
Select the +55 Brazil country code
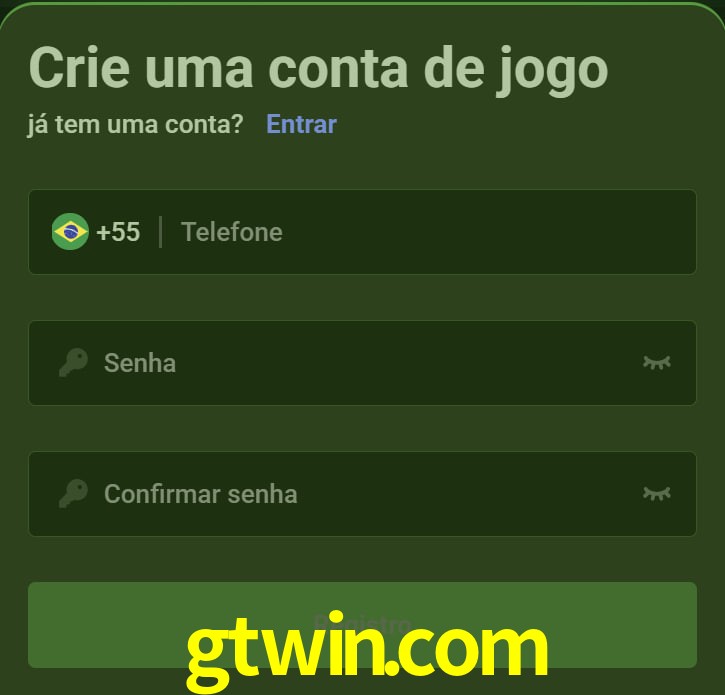[x=97, y=232]
